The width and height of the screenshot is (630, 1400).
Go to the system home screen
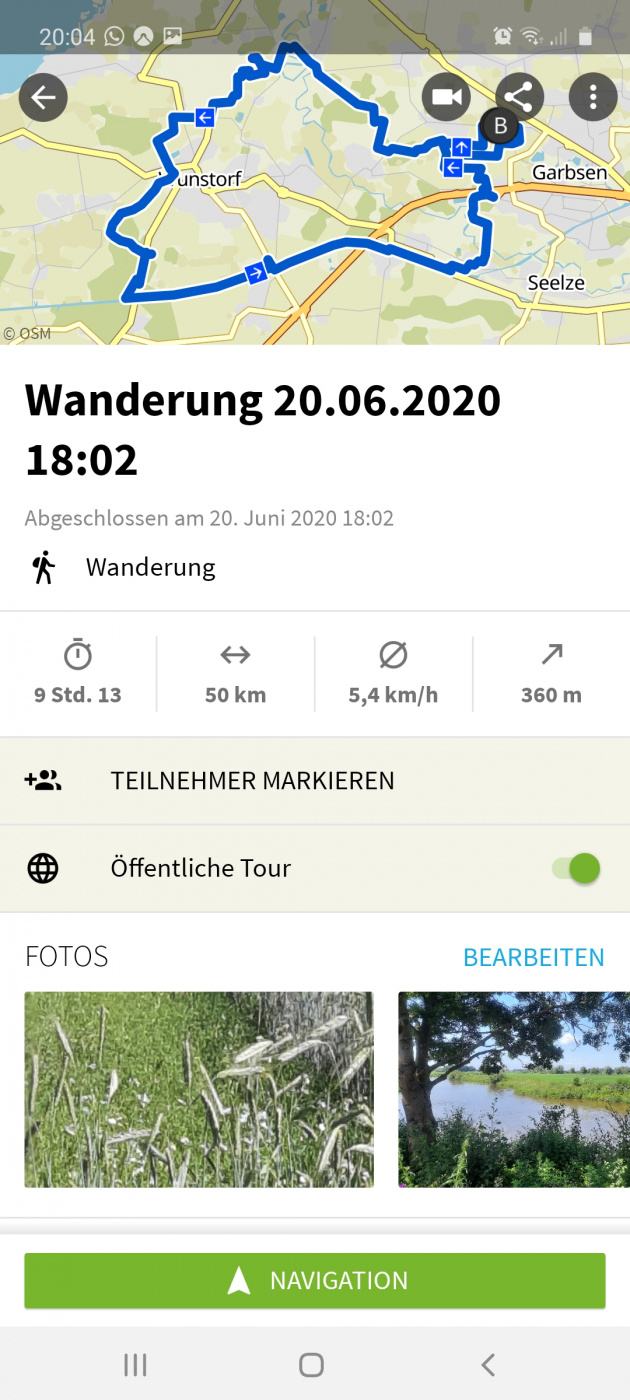pos(312,1364)
